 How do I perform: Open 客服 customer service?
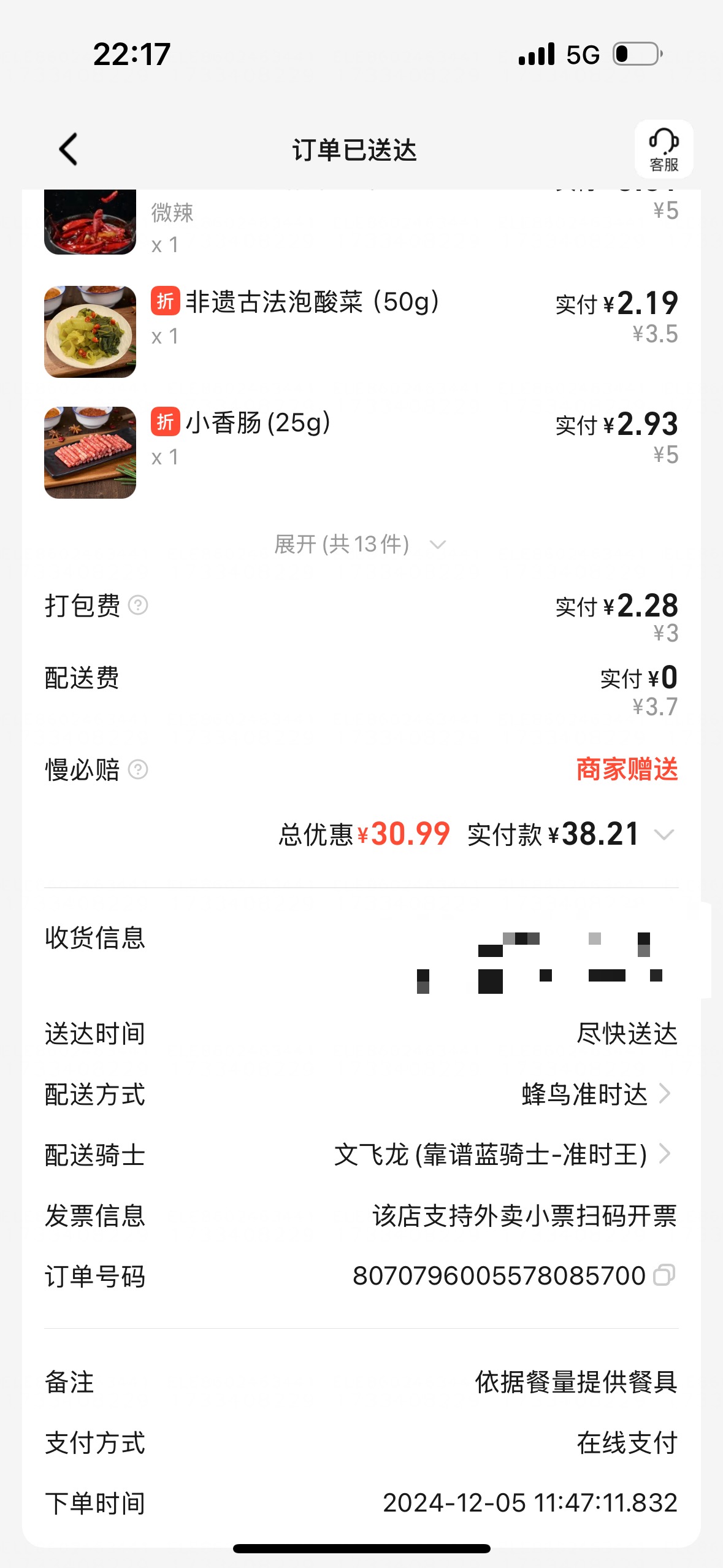click(664, 149)
